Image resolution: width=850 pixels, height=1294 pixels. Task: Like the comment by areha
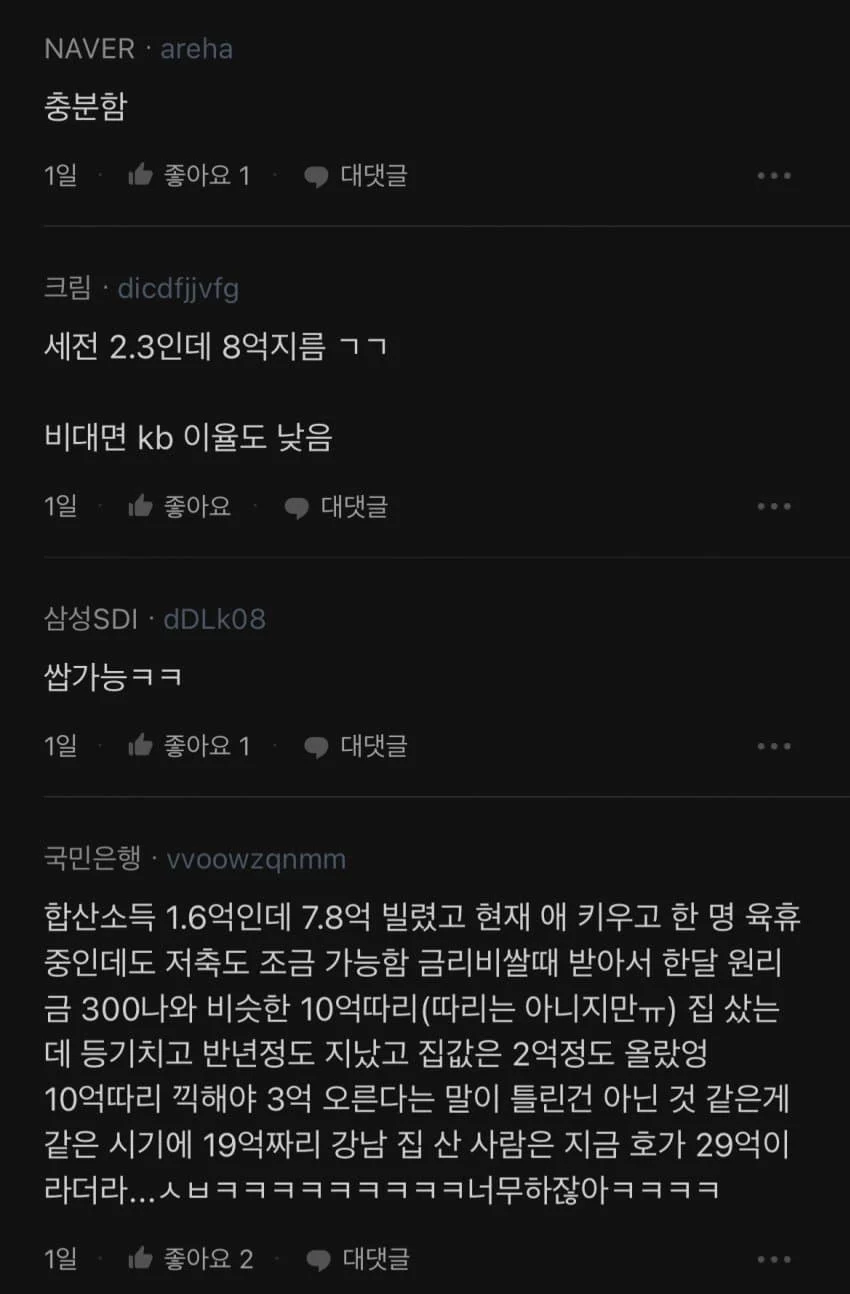click(x=187, y=176)
